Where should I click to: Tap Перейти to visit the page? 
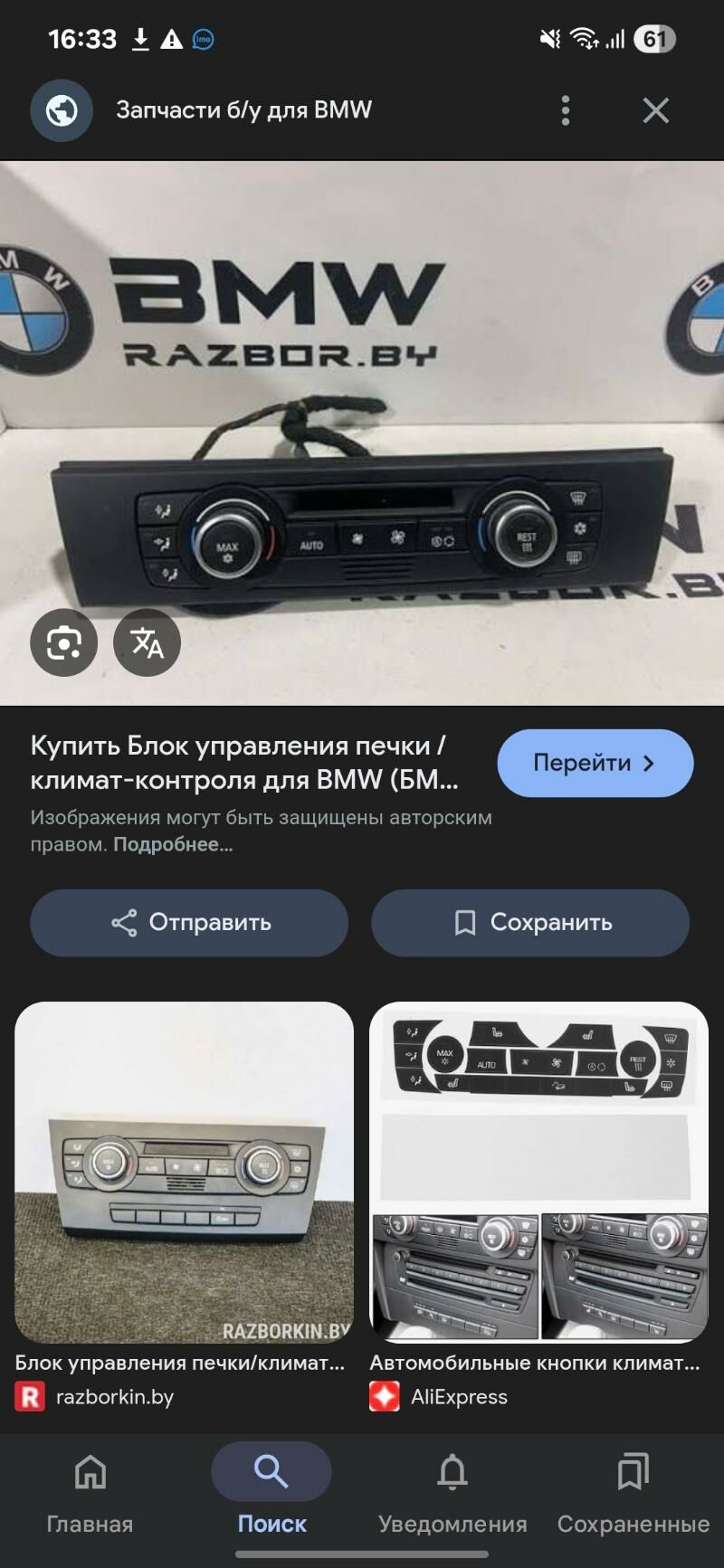click(x=595, y=763)
